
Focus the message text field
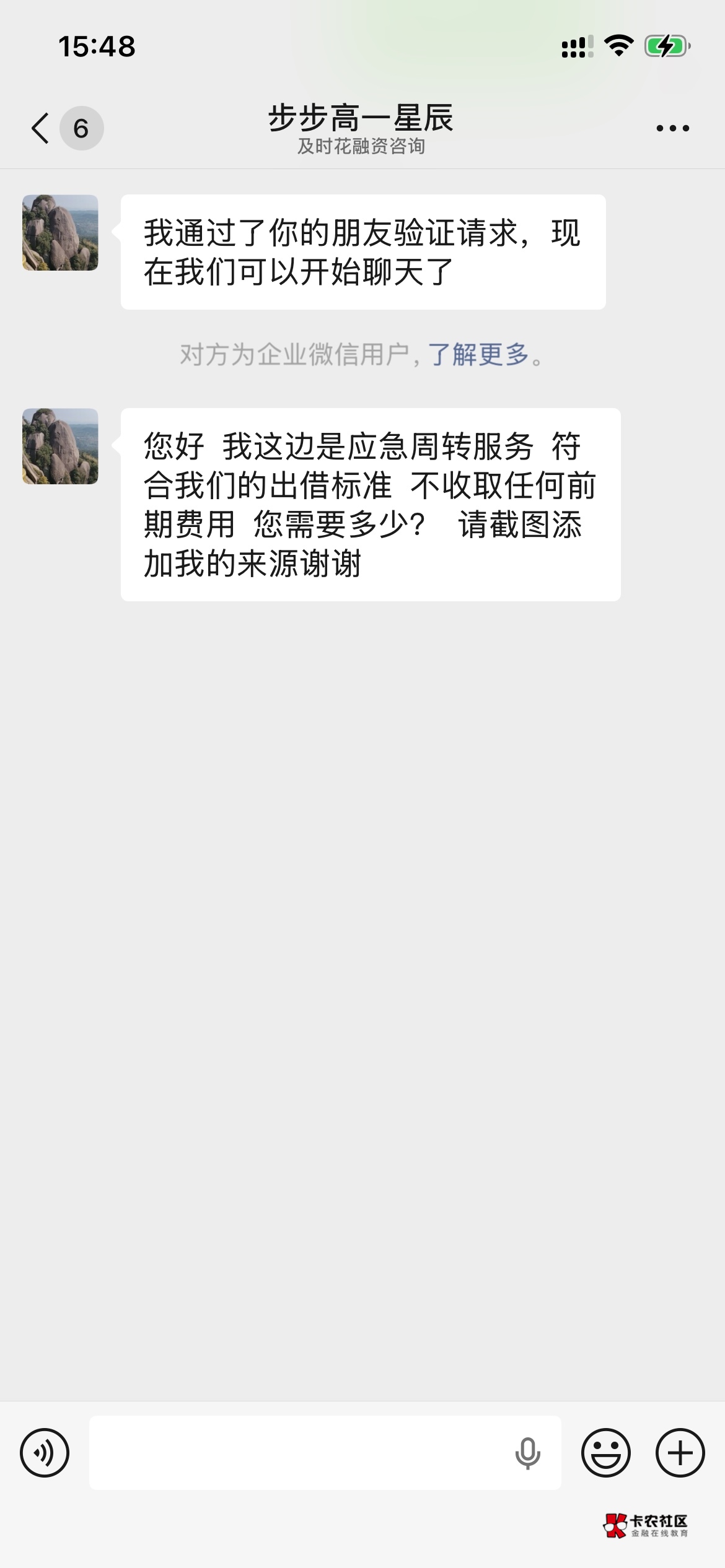(297, 1452)
